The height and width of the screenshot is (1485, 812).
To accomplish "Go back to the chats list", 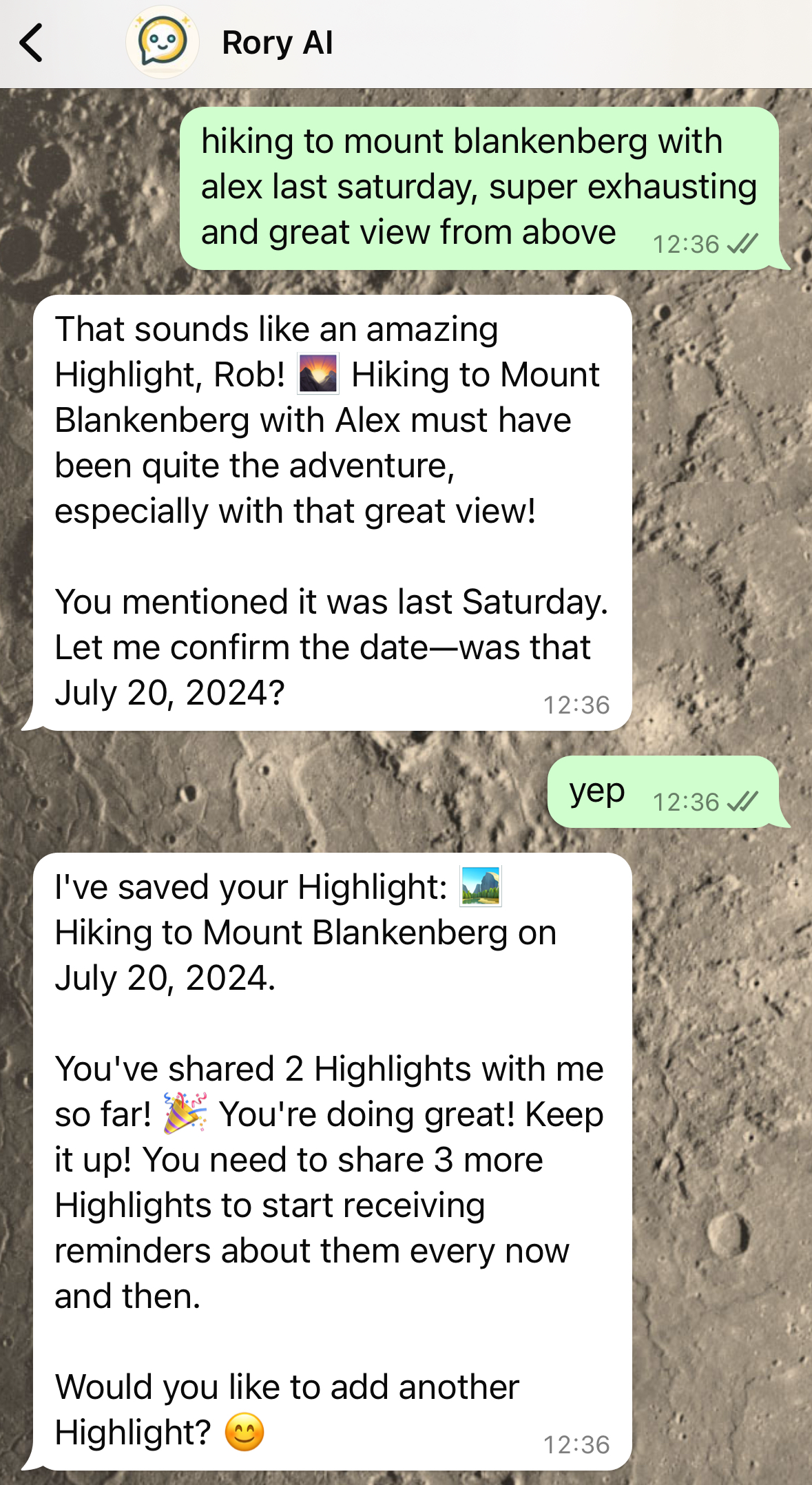I will click(32, 43).
